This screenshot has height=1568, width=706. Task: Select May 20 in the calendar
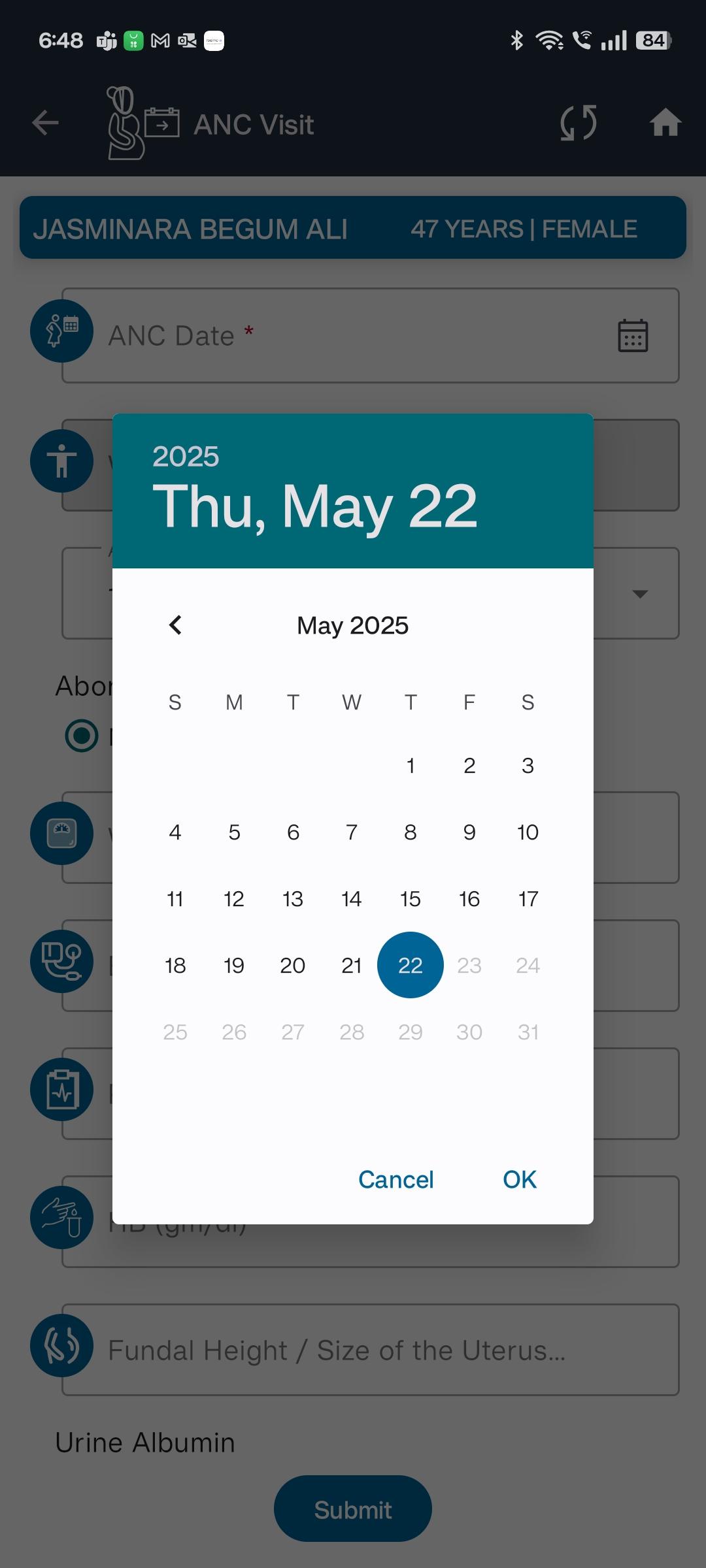(x=293, y=965)
